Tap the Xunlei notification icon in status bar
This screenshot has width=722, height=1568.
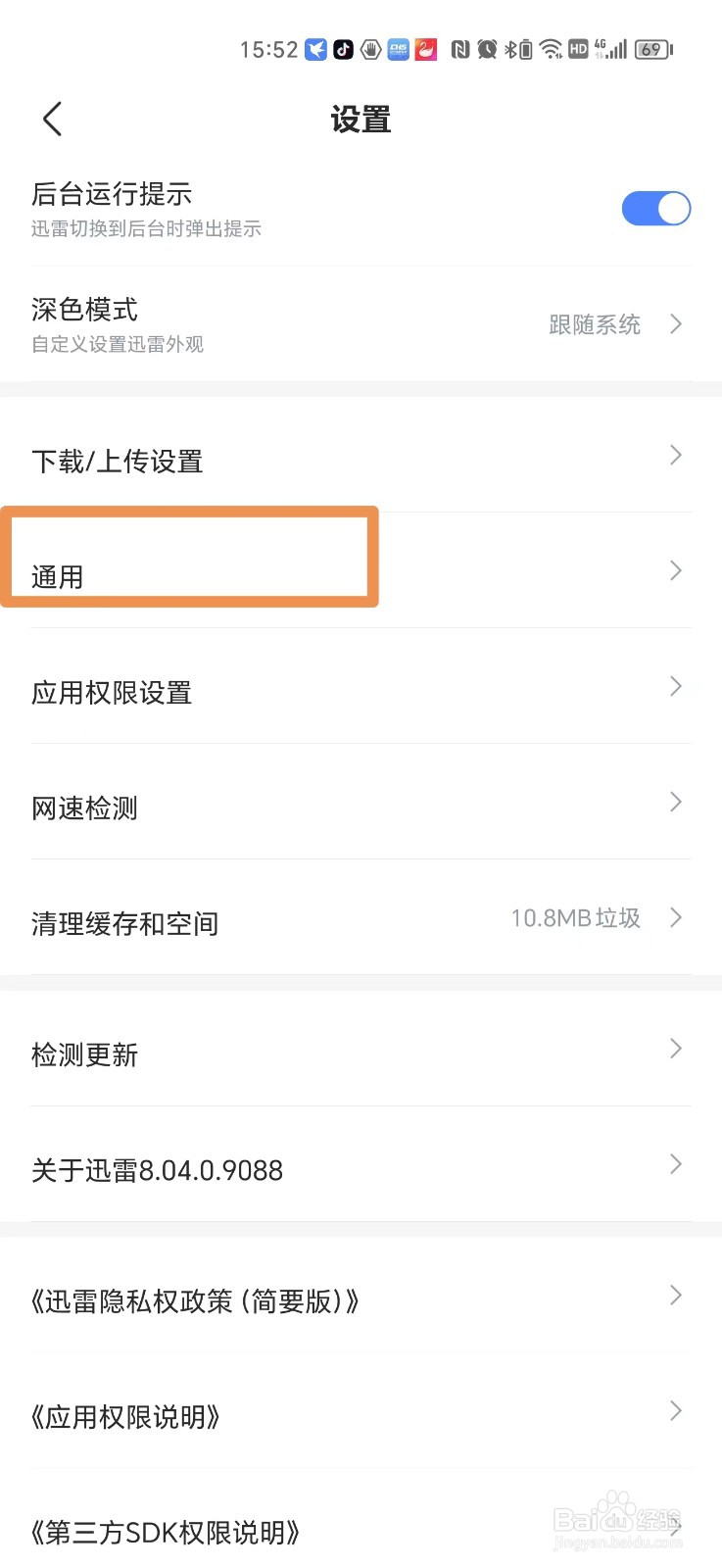pos(315,49)
